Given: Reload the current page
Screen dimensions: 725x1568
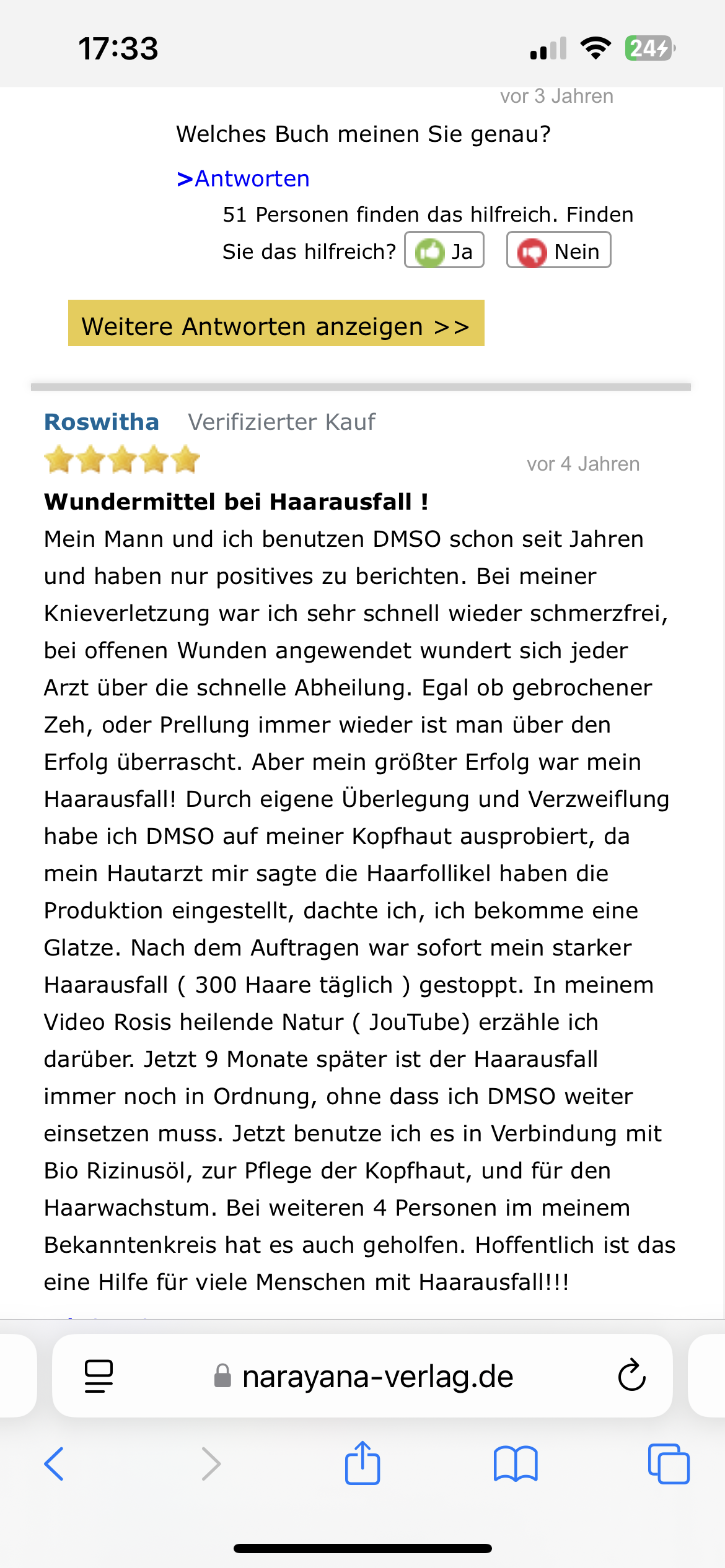Looking at the screenshot, I should coord(631,1376).
